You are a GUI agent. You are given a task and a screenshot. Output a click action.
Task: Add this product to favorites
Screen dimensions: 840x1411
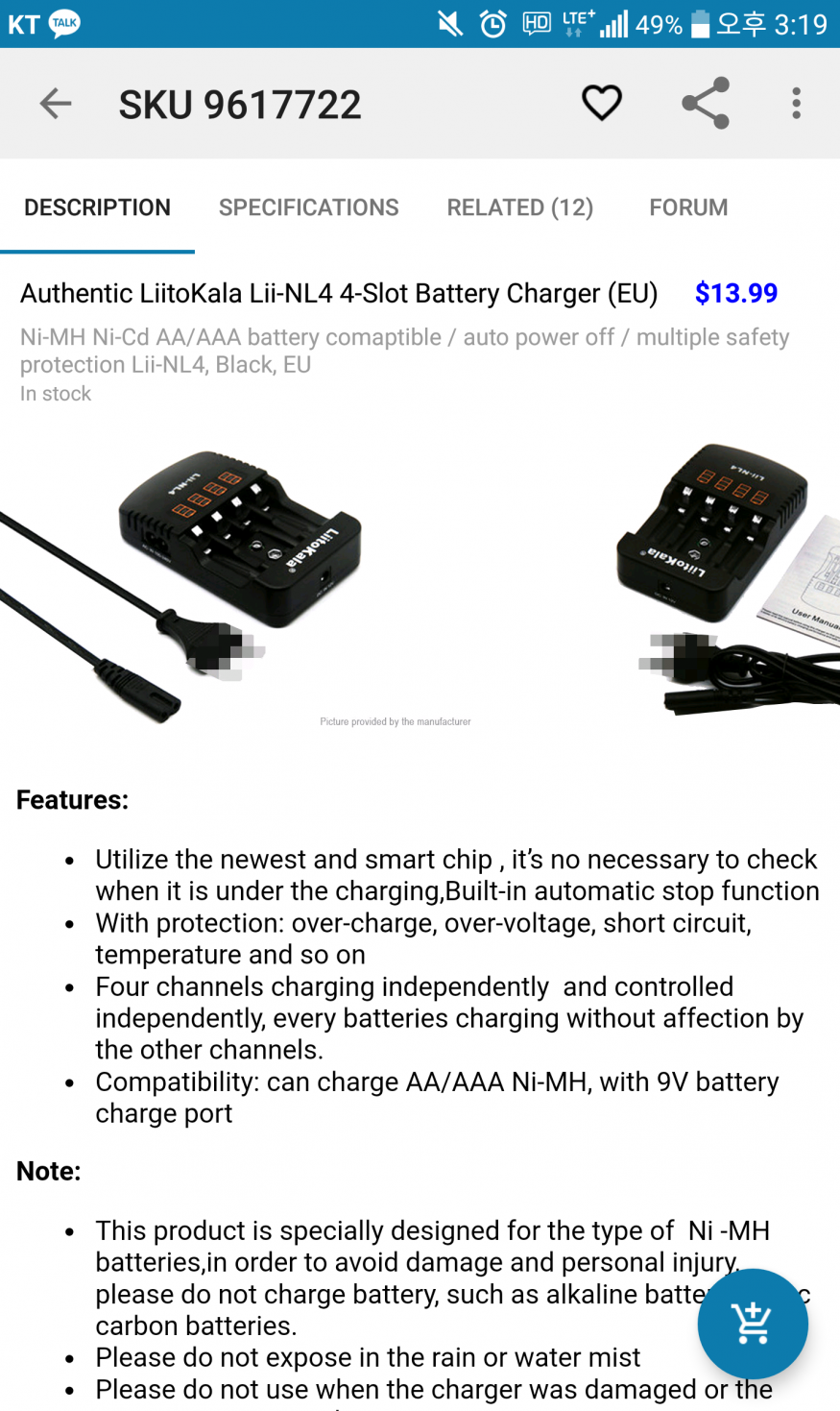pyautogui.click(x=602, y=103)
